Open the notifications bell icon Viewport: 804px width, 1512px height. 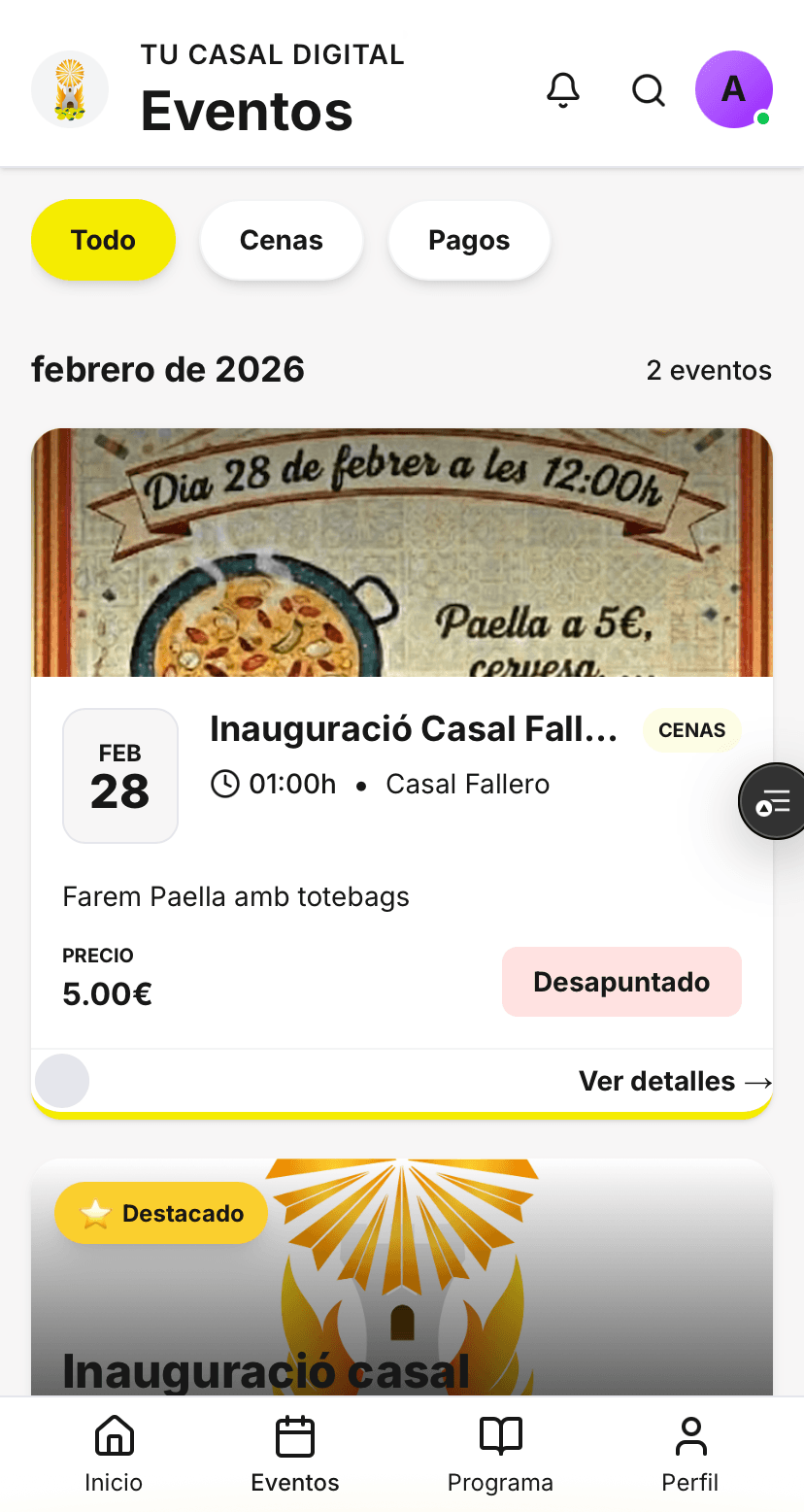[x=563, y=89]
